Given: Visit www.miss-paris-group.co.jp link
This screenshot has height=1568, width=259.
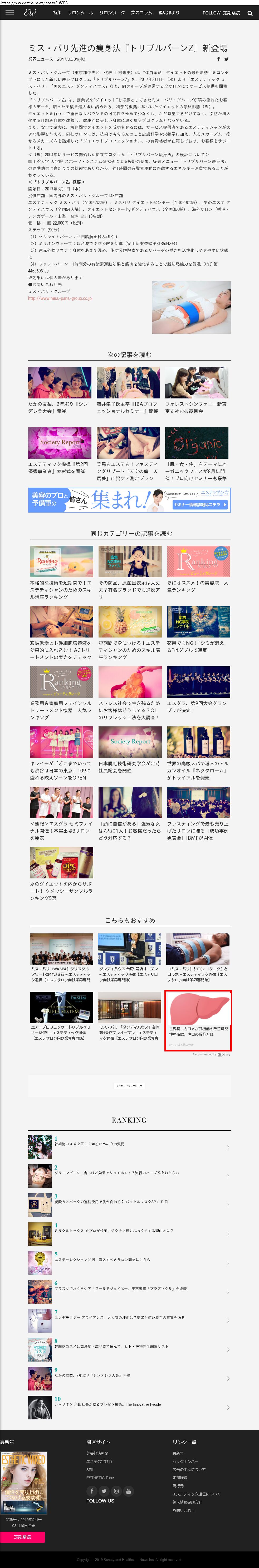Looking at the screenshot, I should tap(60, 298).
